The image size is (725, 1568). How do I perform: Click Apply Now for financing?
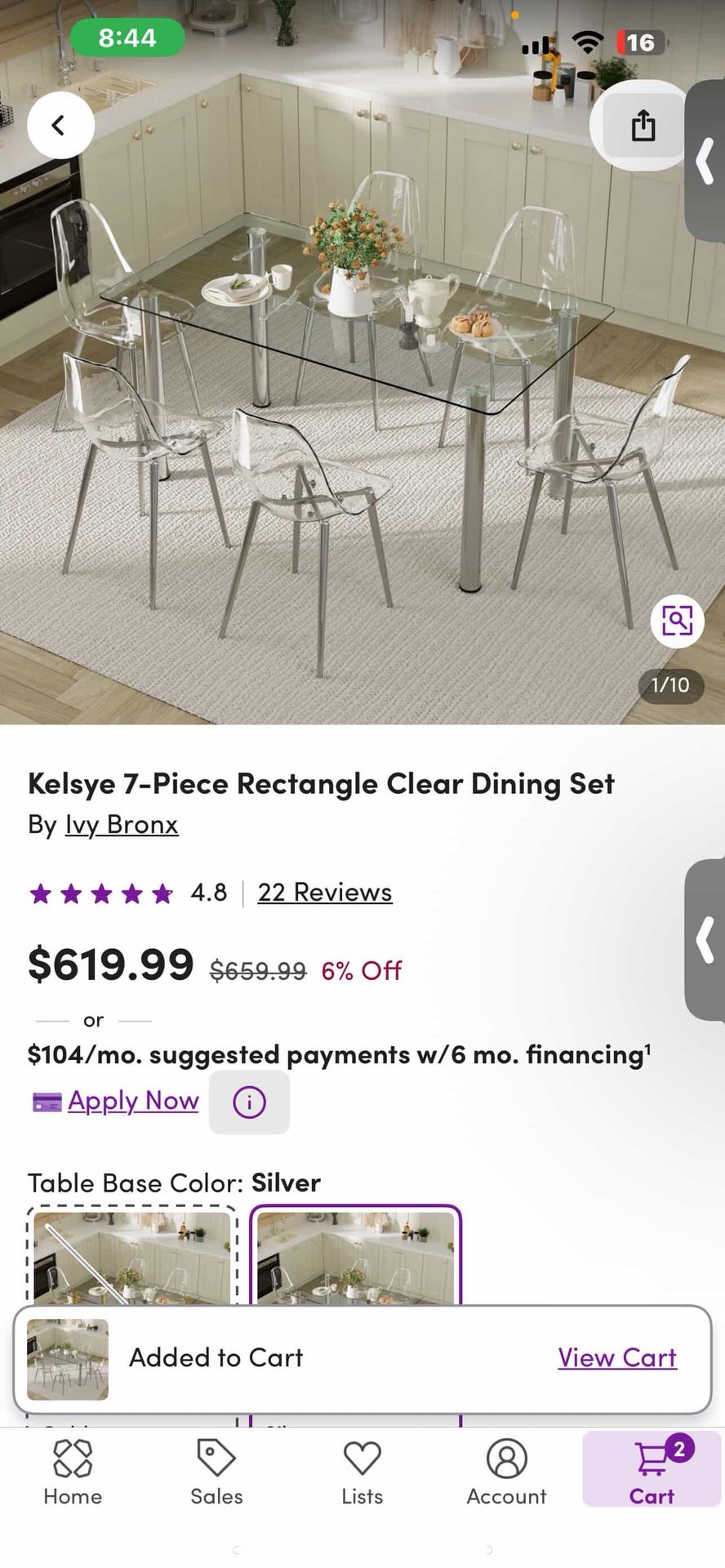[133, 1102]
